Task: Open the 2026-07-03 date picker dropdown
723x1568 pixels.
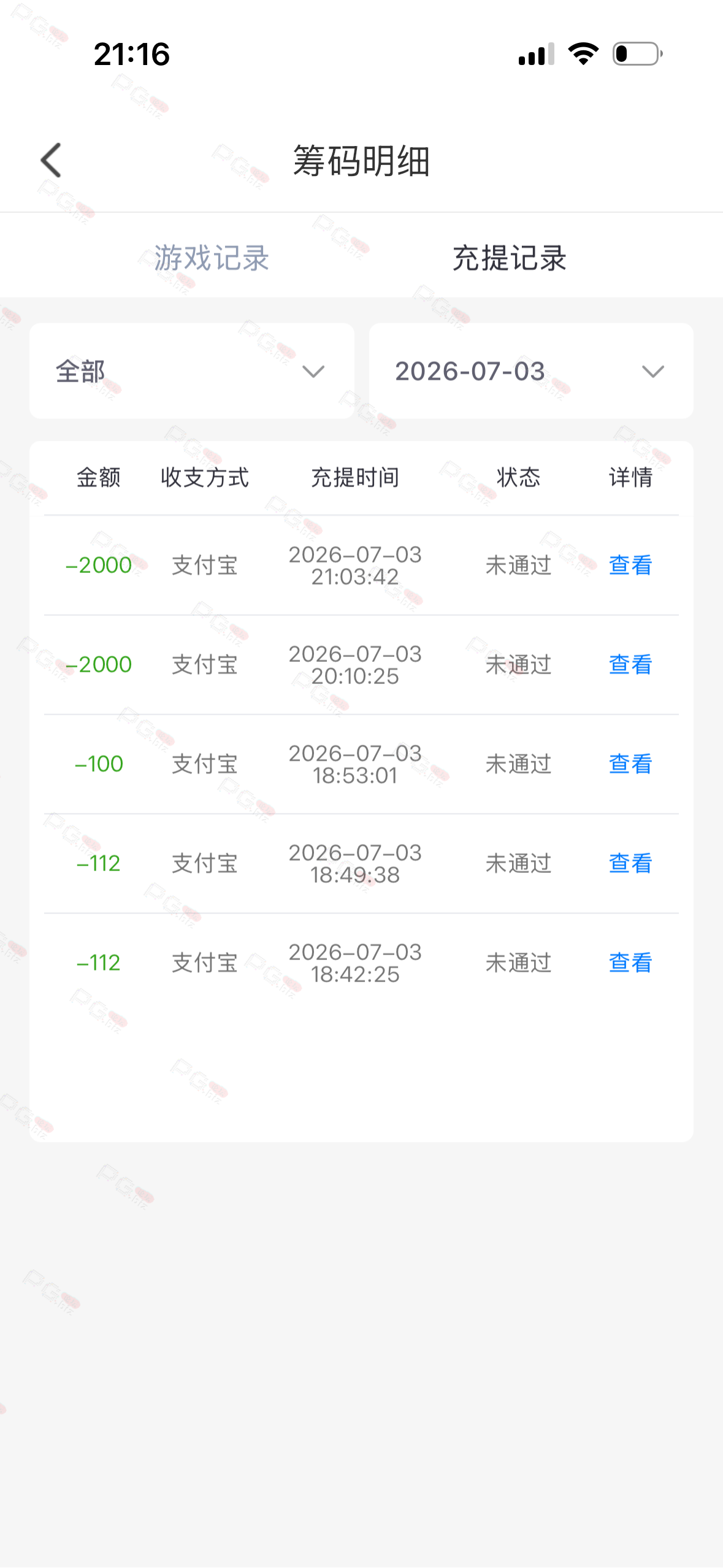Action: 531,371
